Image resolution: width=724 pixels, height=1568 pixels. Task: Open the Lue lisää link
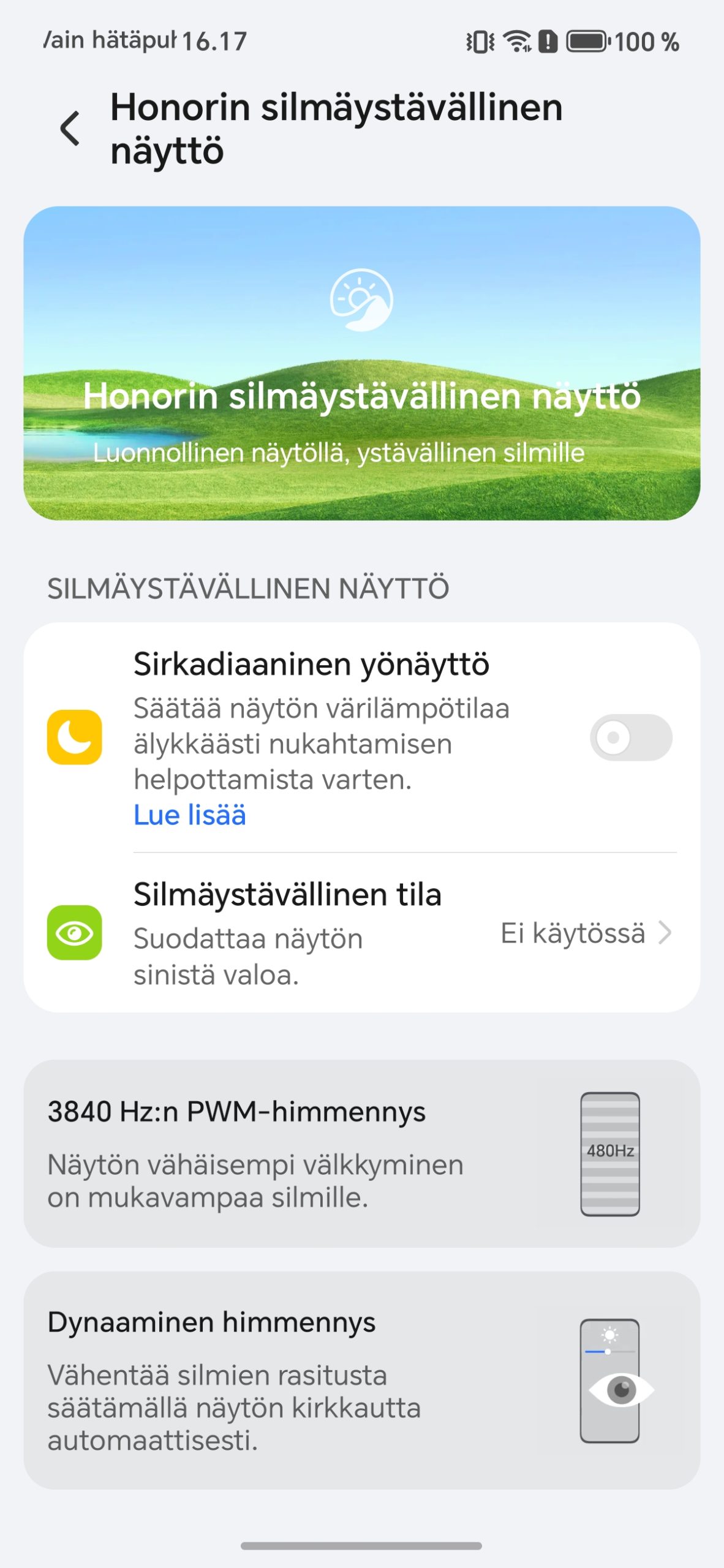pyautogui.click(x=189, y=815)
